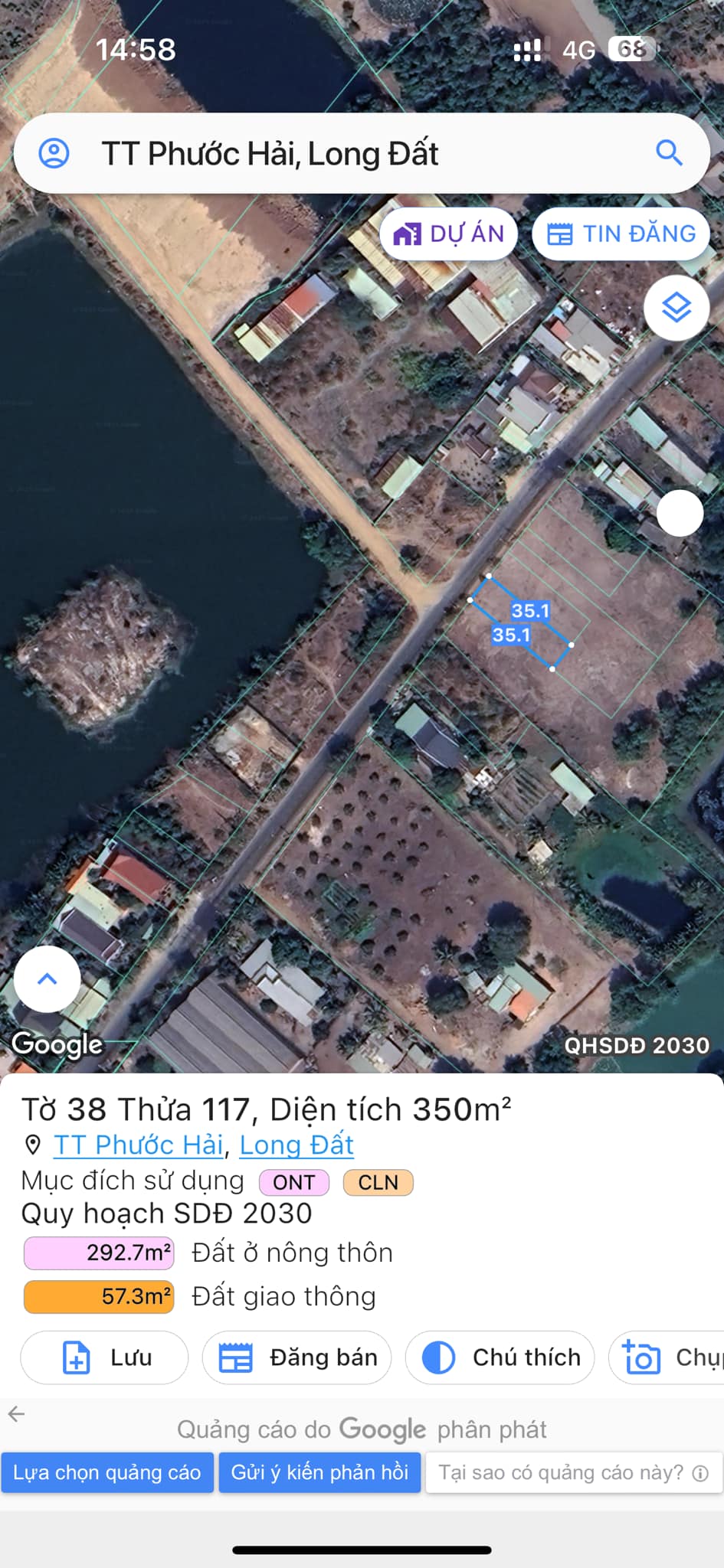The image size is (724, 1568).
Task: Open the DỰ ÁN chip
Action: click(449, 234)
